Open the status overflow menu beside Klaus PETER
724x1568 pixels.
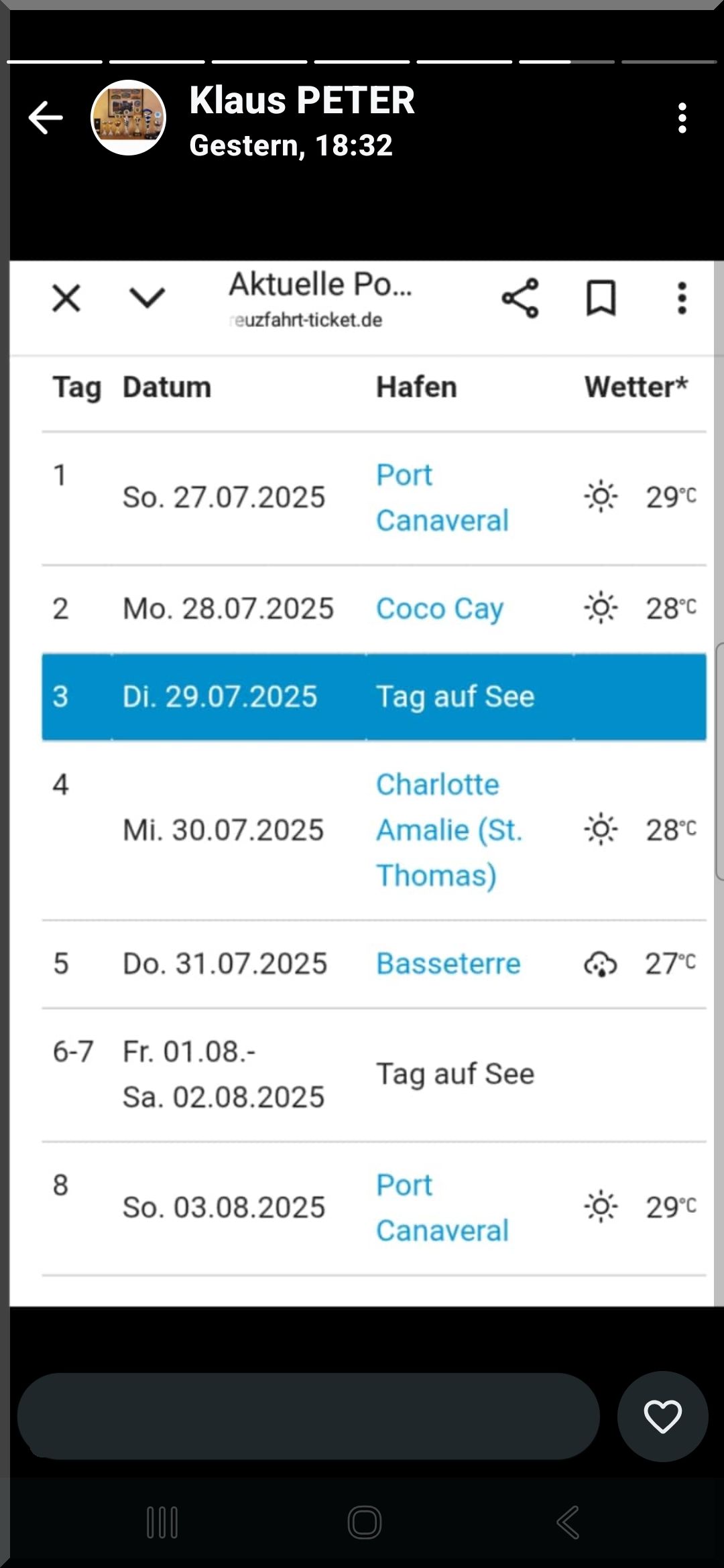(682, 118)
